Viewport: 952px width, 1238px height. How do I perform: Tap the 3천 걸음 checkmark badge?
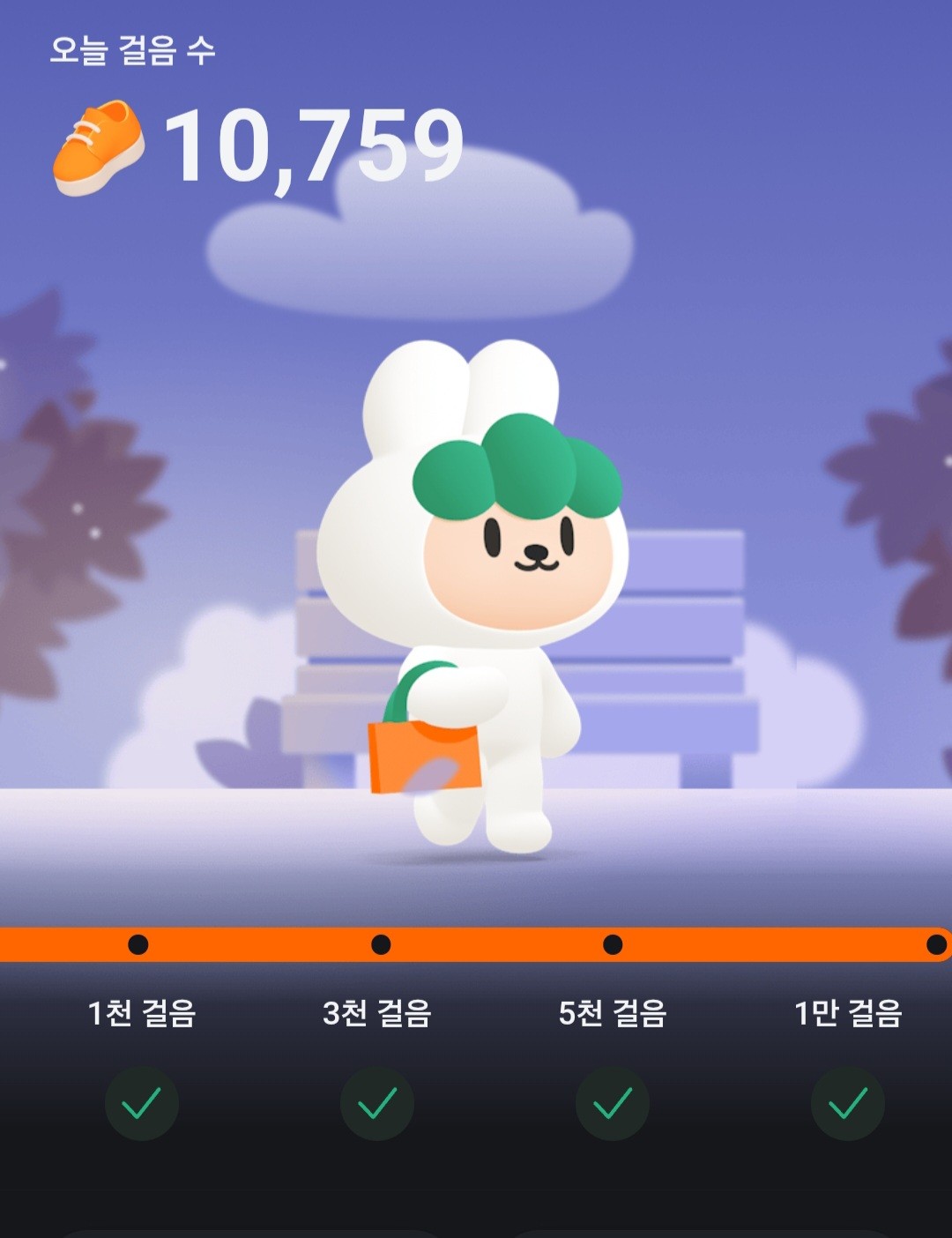coord(379,1105)
